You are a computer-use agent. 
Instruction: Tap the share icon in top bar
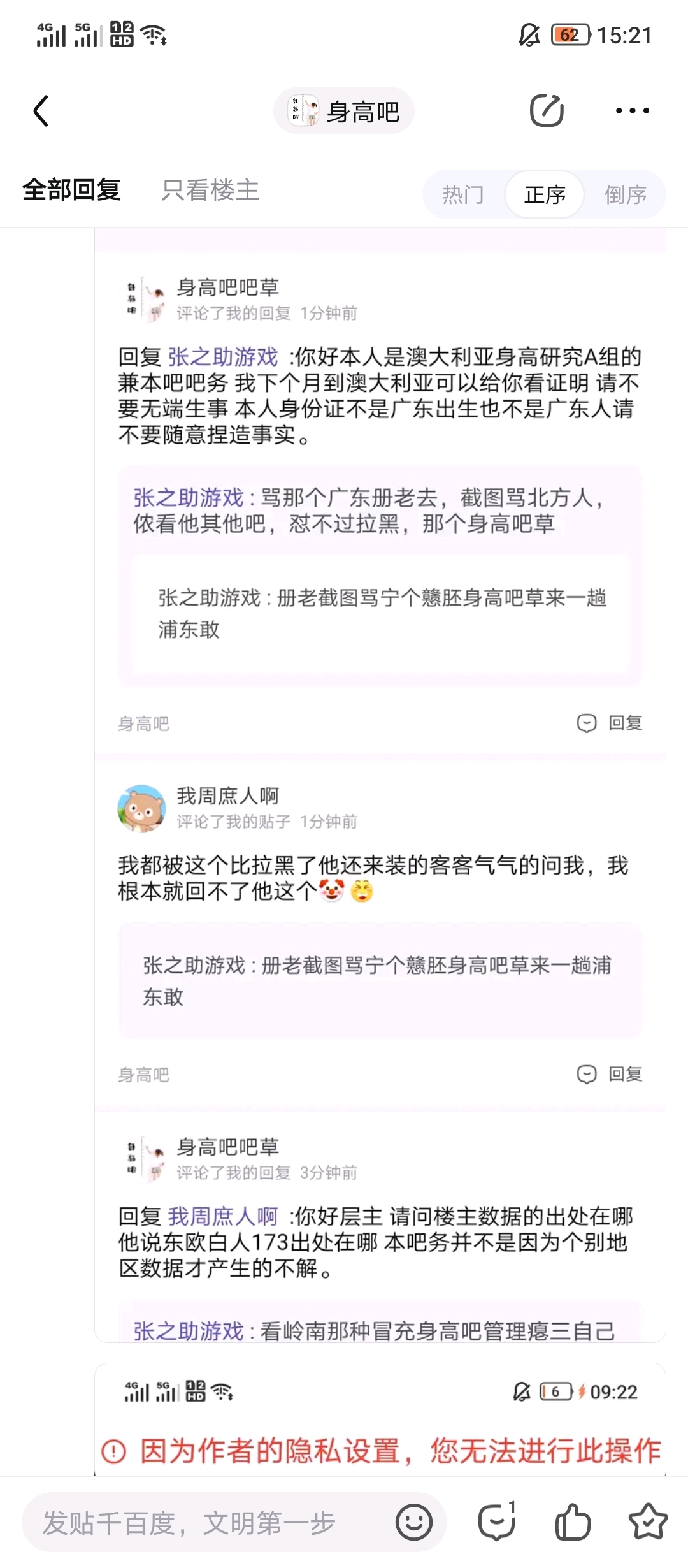(x=547, y=110)
